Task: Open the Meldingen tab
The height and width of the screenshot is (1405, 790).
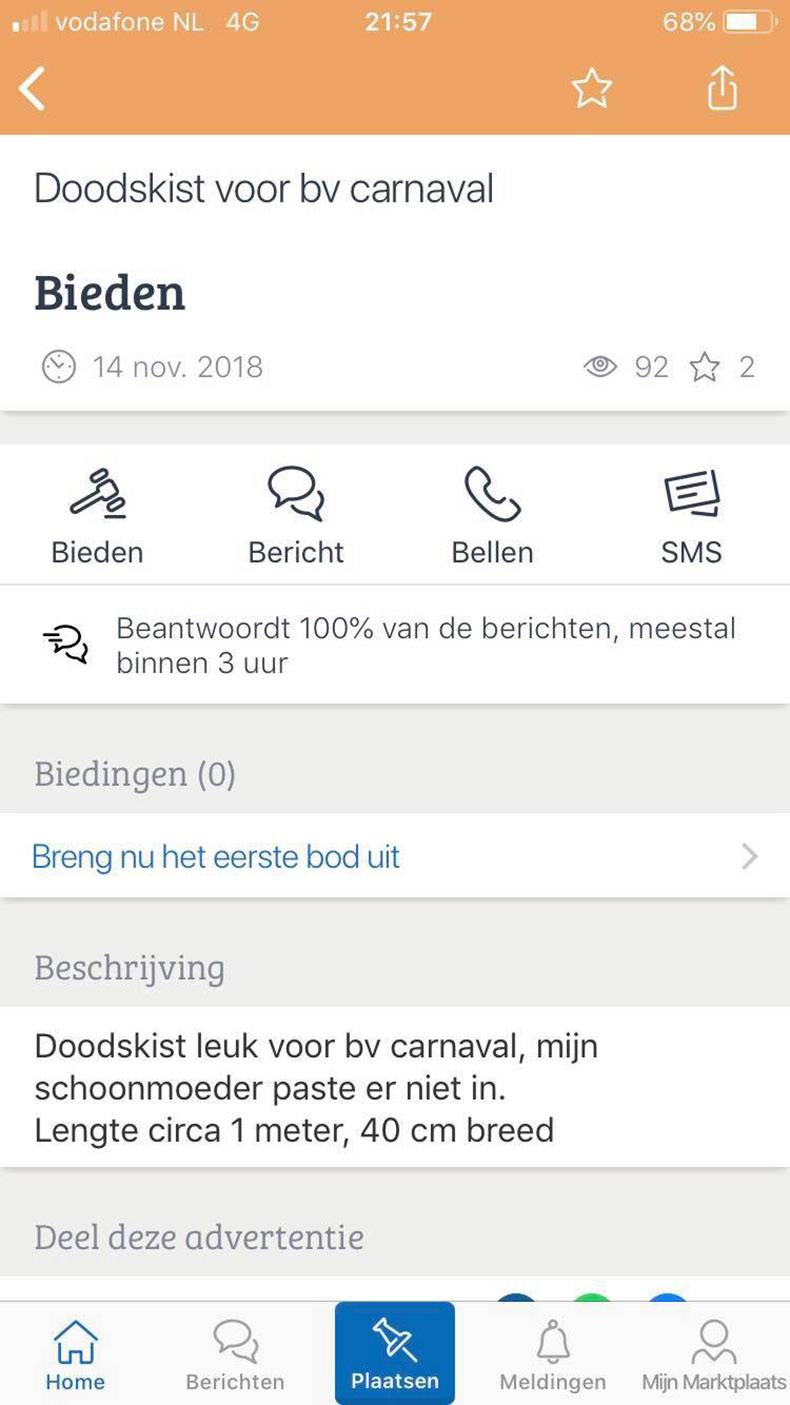Action: click(x=553, y=1355)
